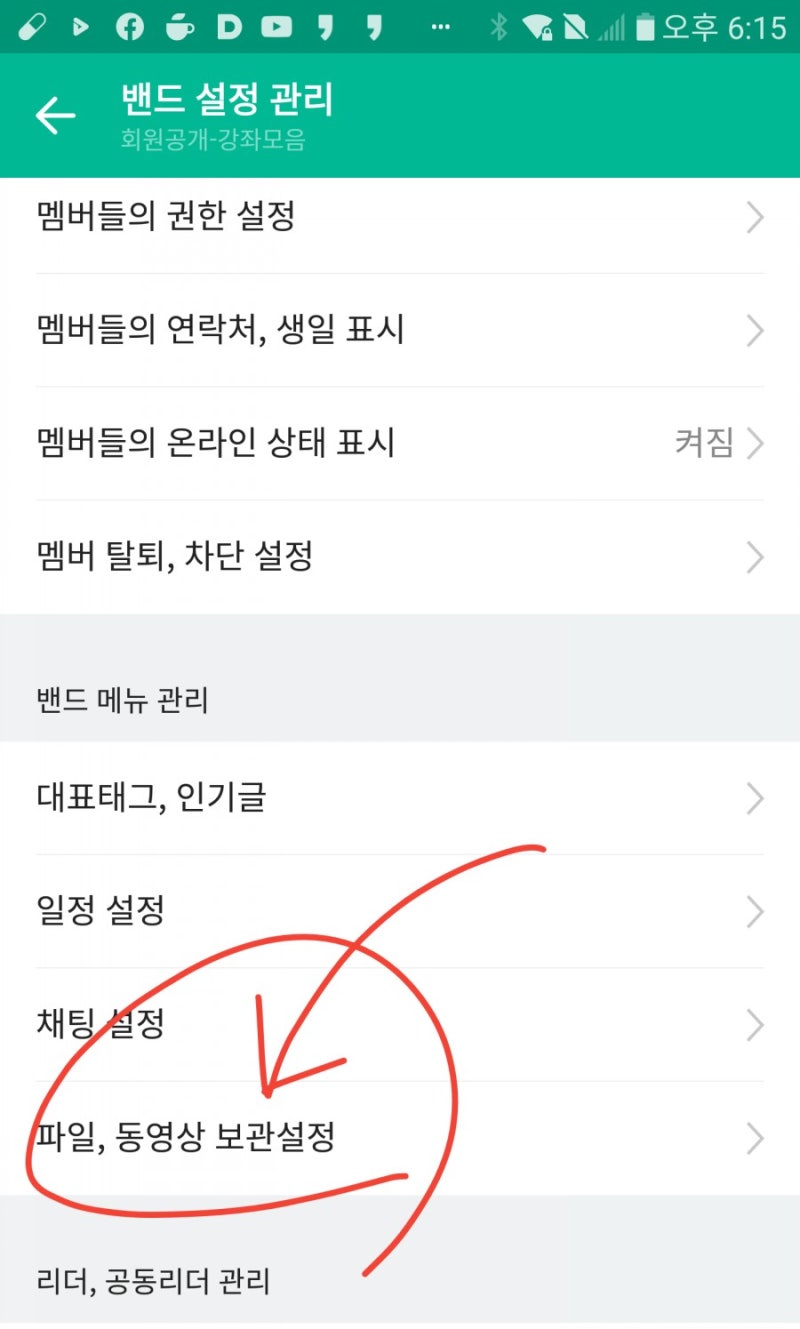The width and height of the screenshot is (800, 1329).
Task: Open 파일, 동영상 보관설정
Action: pyautogui.click(x=400, y=1138)
